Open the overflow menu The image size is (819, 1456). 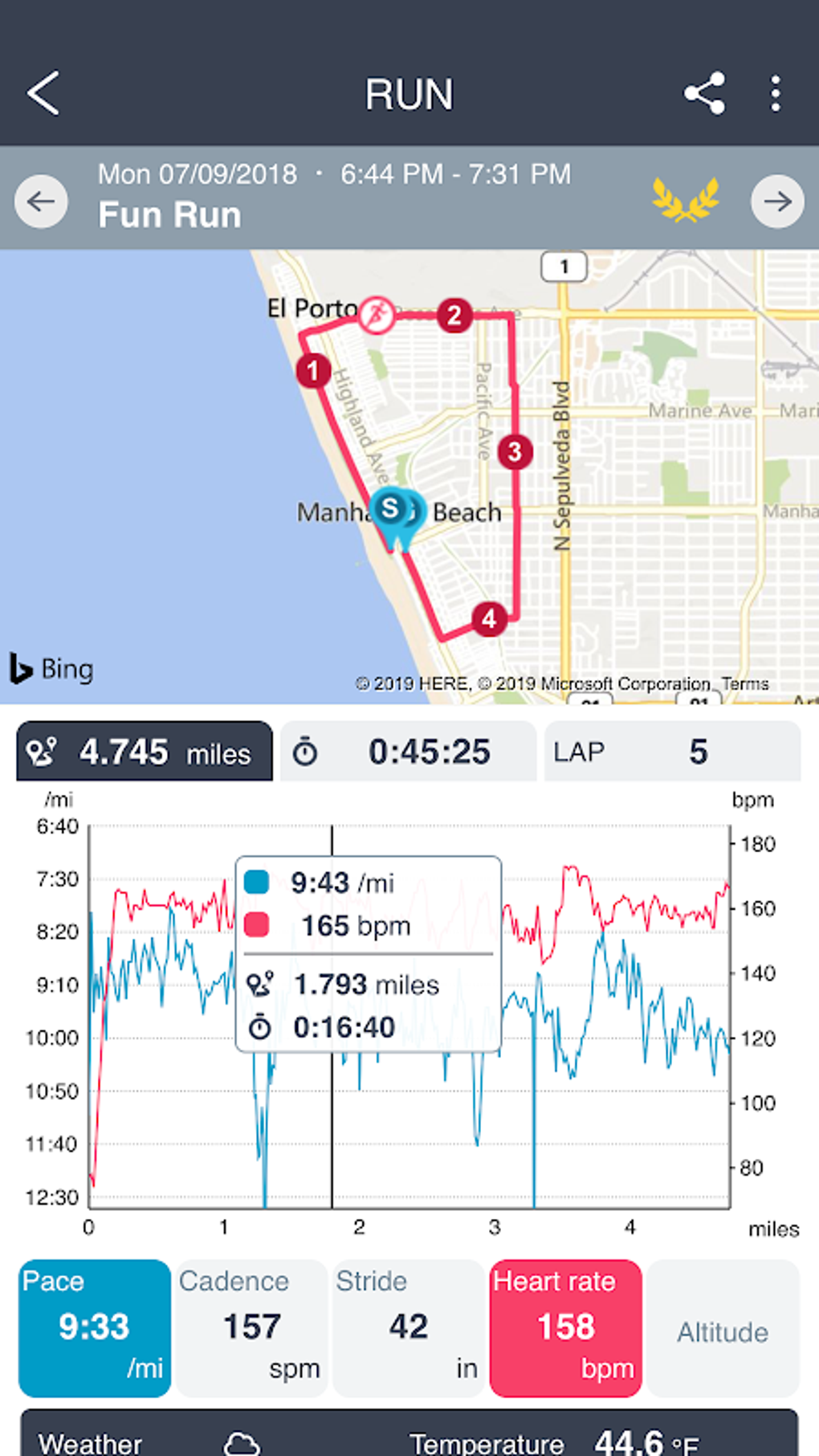click(x=775, y=93)
